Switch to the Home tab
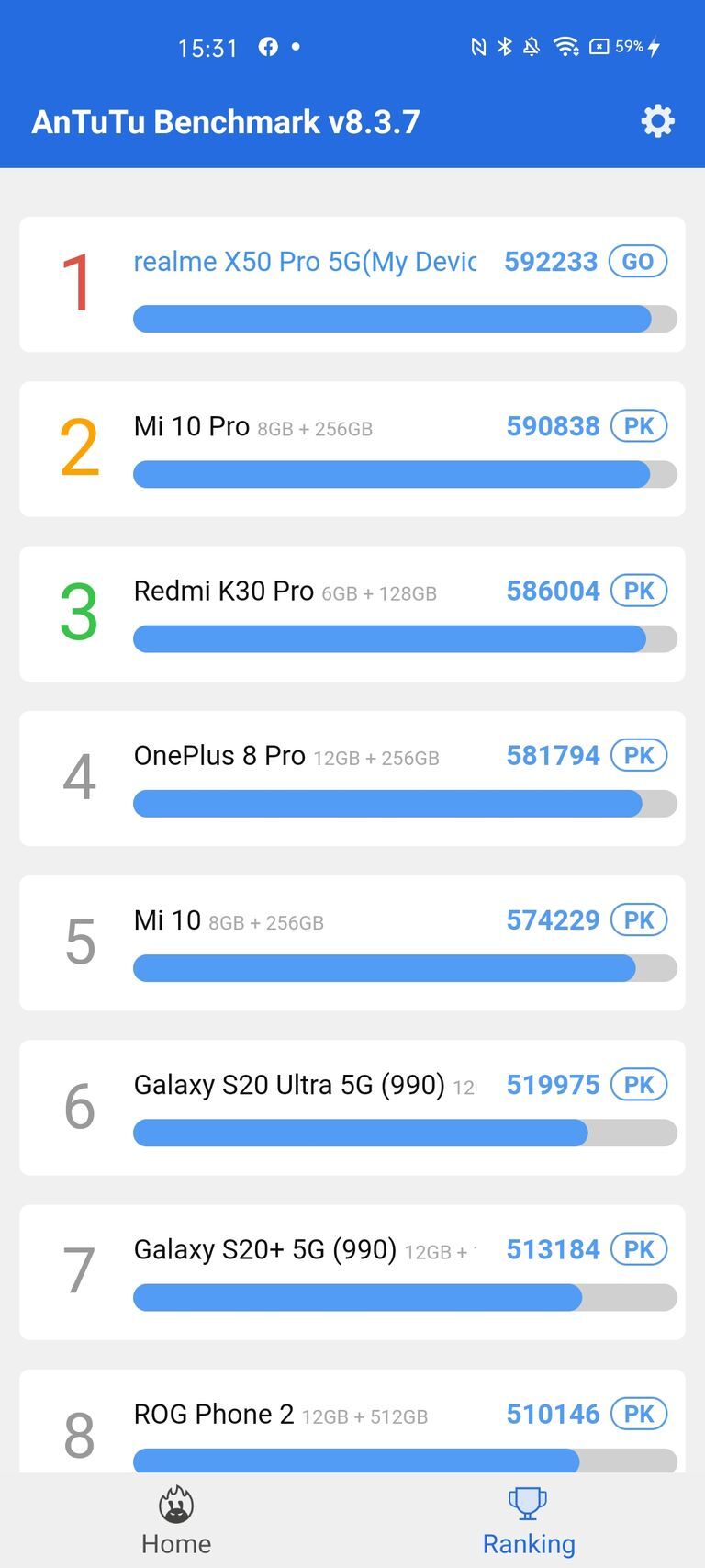 coord(175,1520)
